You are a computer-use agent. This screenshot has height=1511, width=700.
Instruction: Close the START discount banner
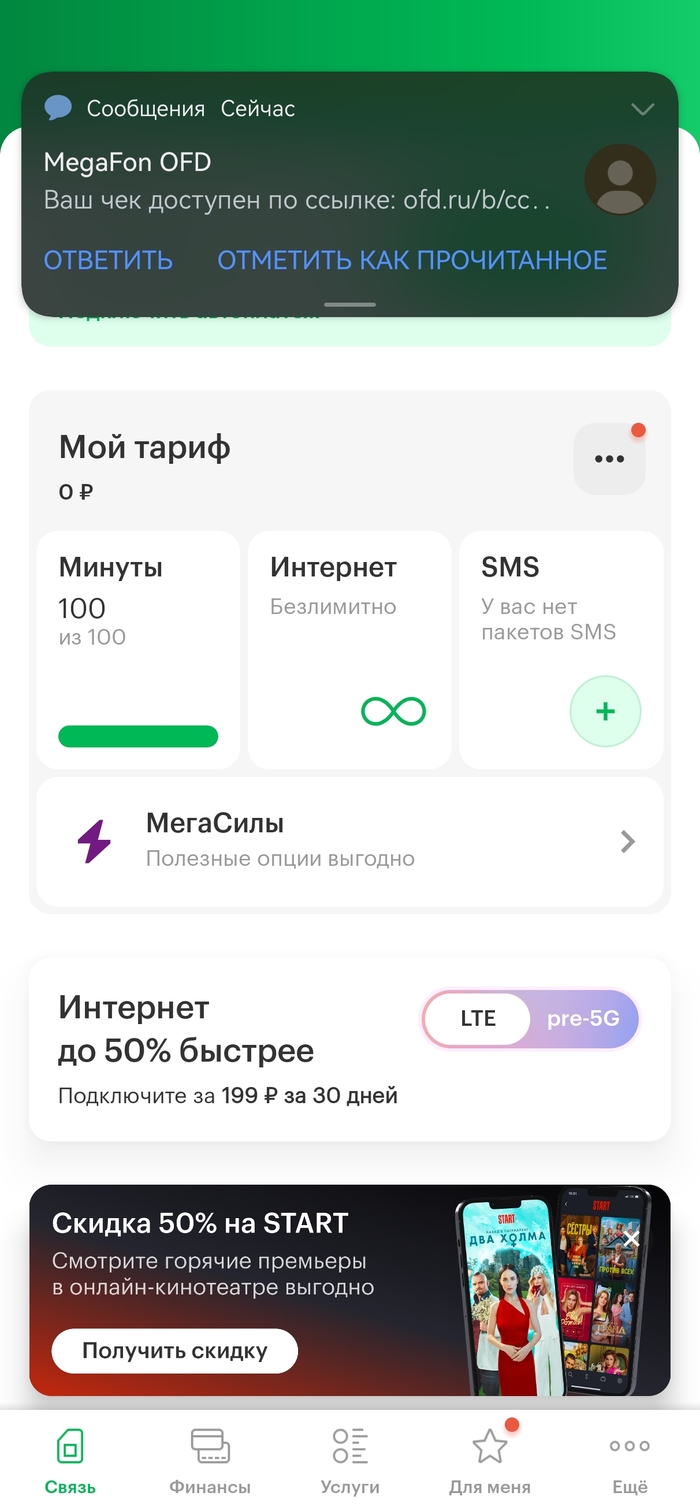[x=631, y=1239]
